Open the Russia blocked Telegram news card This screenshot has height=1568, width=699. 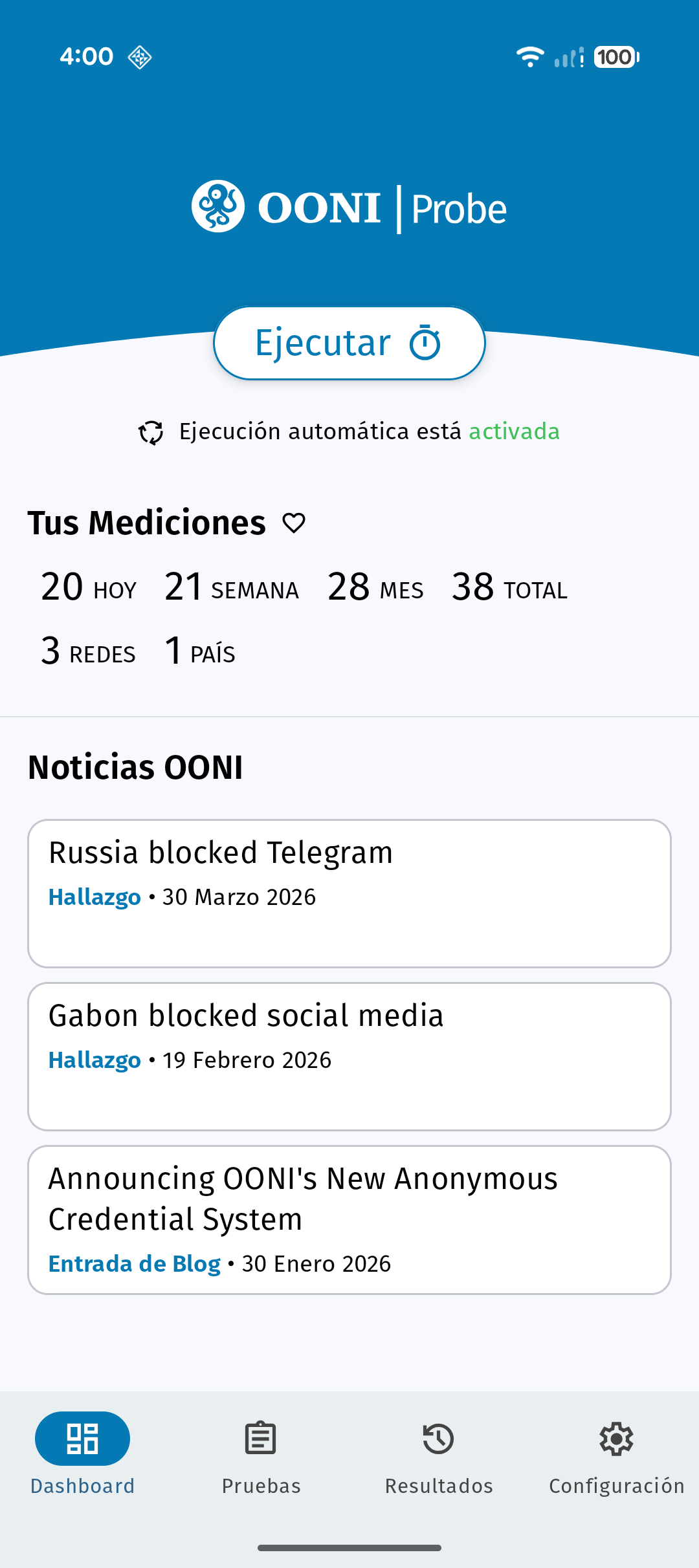coord(349,893)
